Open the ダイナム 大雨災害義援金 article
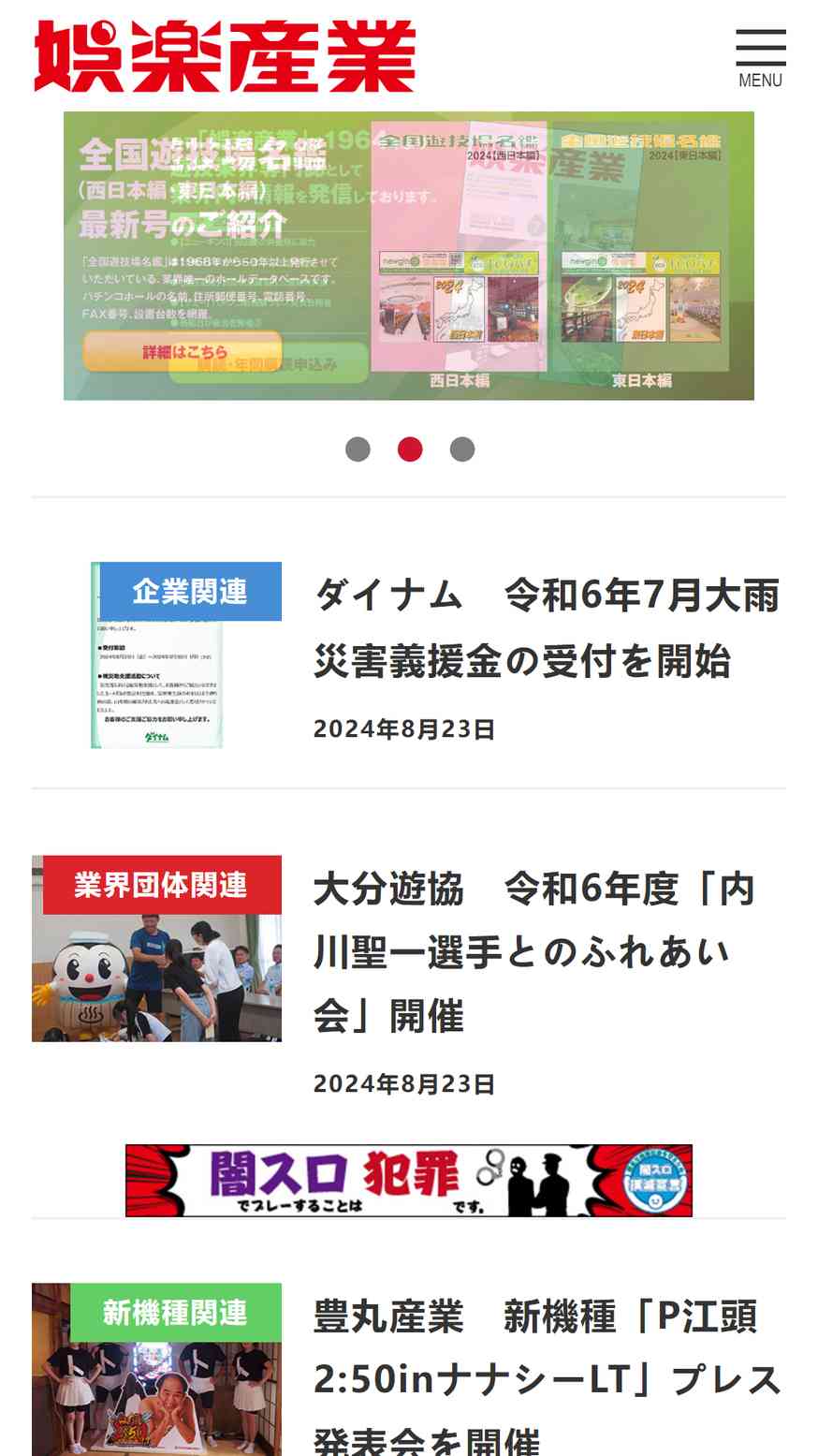This screenshot has width=818, height=1456. [x=547, y=627]
